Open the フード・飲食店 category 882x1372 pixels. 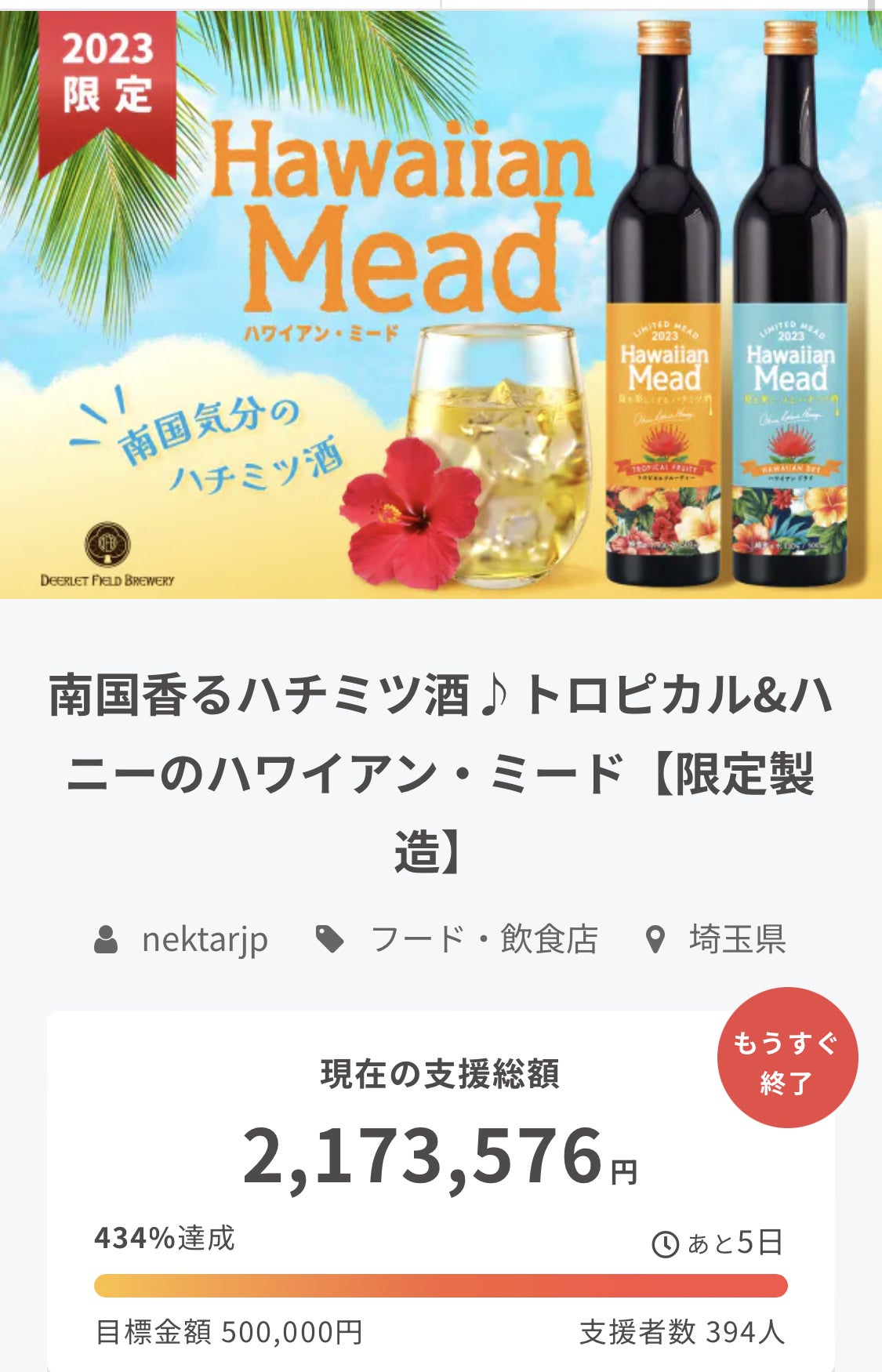(483, 939)
